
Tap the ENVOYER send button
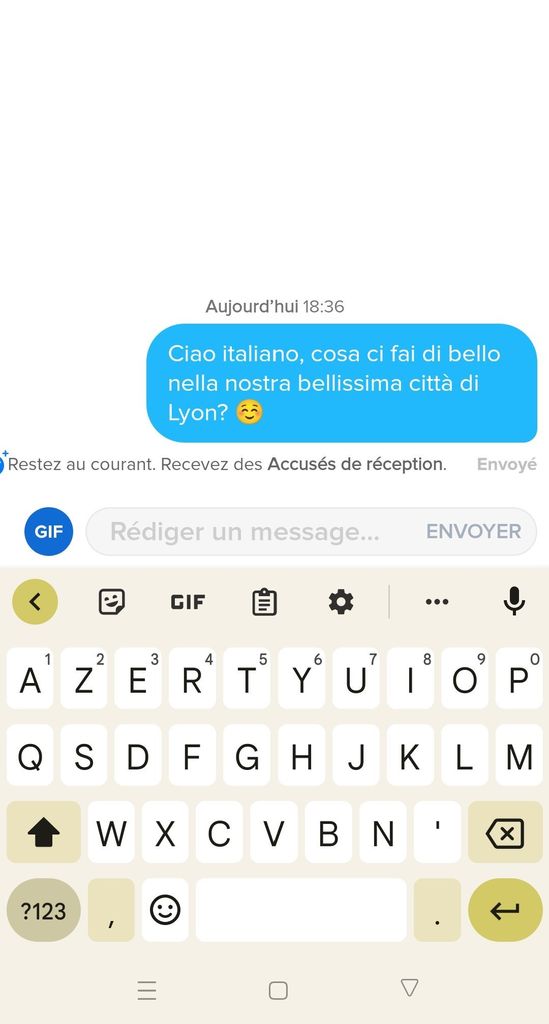click(x=473, y=532)
